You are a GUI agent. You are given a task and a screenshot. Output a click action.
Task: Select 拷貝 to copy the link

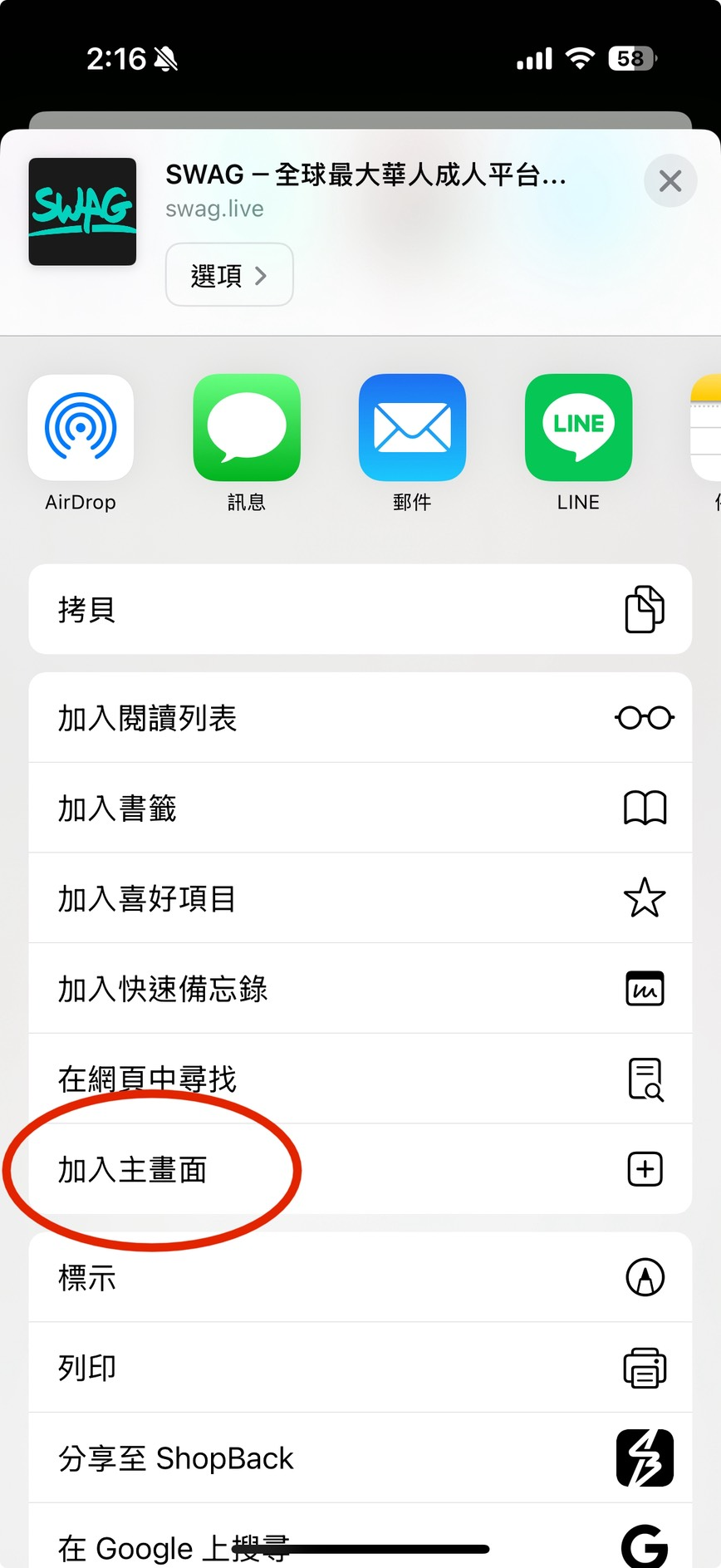360,609
